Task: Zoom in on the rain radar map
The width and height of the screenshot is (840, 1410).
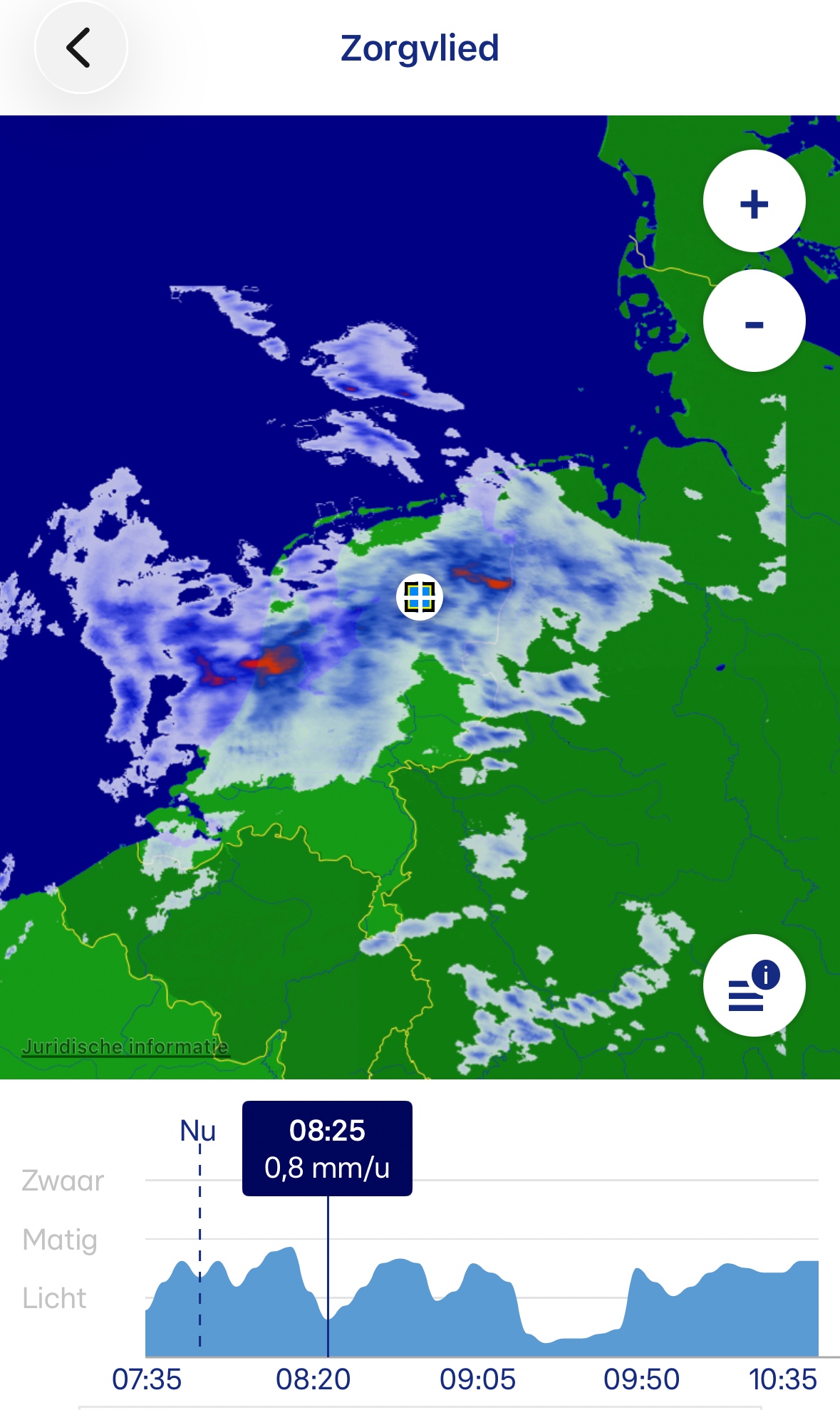Action: tap(754, 202)
